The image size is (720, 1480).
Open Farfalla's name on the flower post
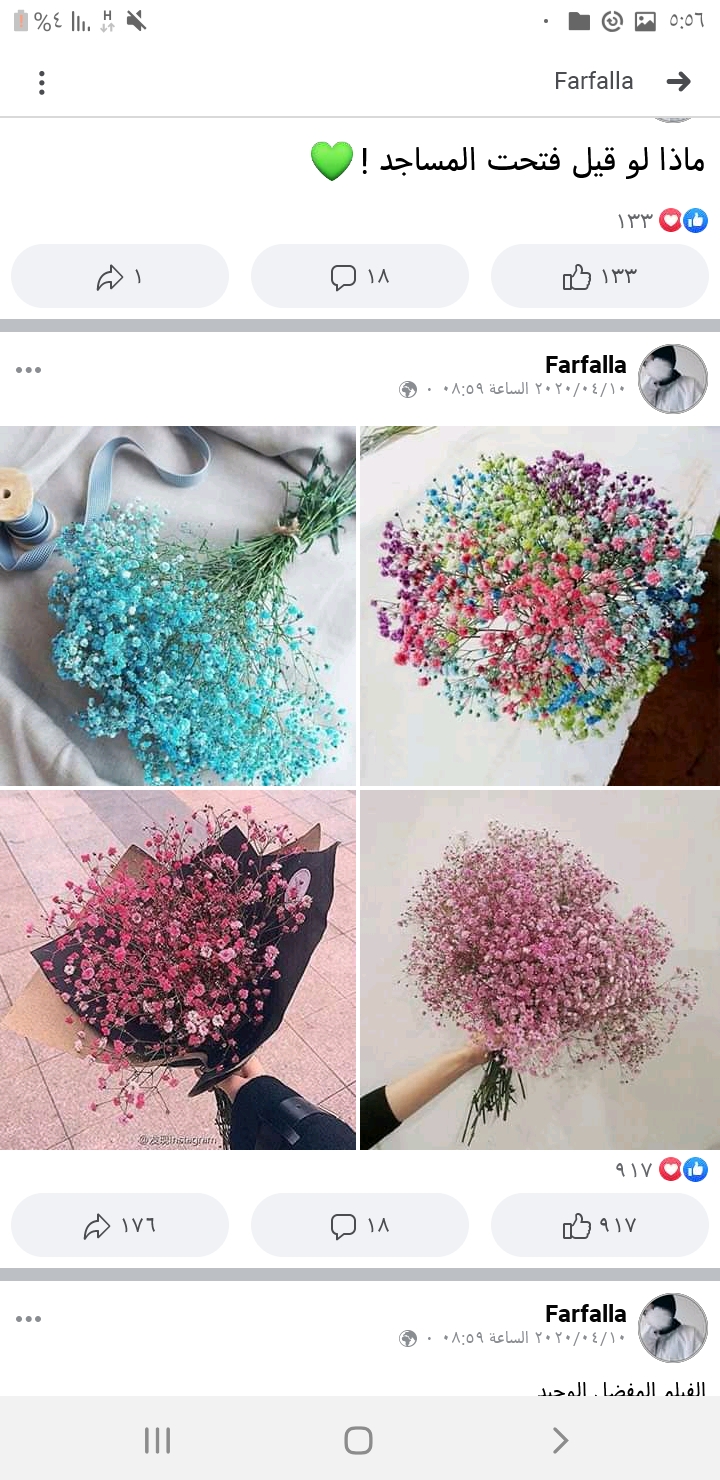coord(585,365)
